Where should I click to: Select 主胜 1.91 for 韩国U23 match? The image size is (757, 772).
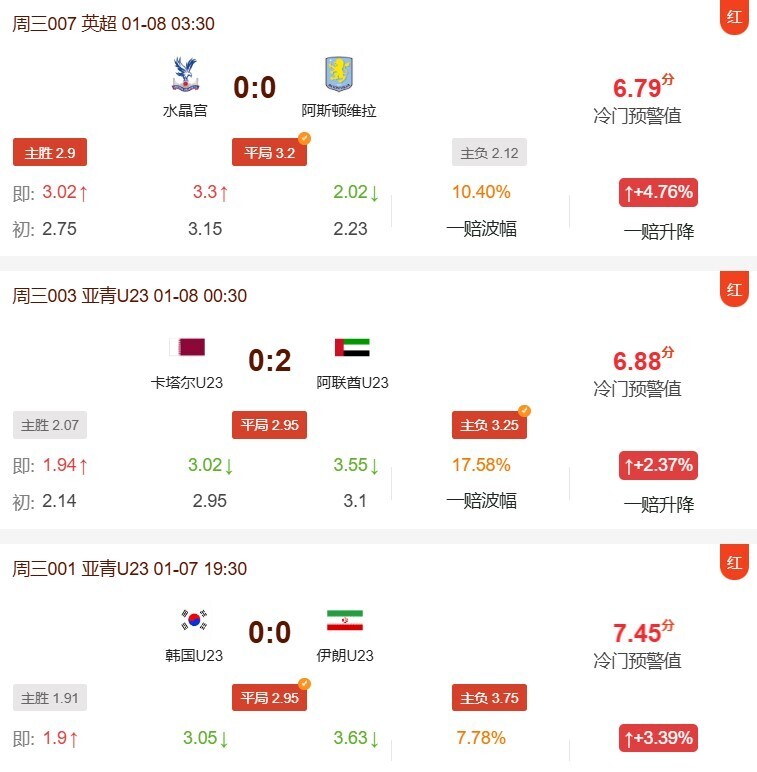coord(50,698)
